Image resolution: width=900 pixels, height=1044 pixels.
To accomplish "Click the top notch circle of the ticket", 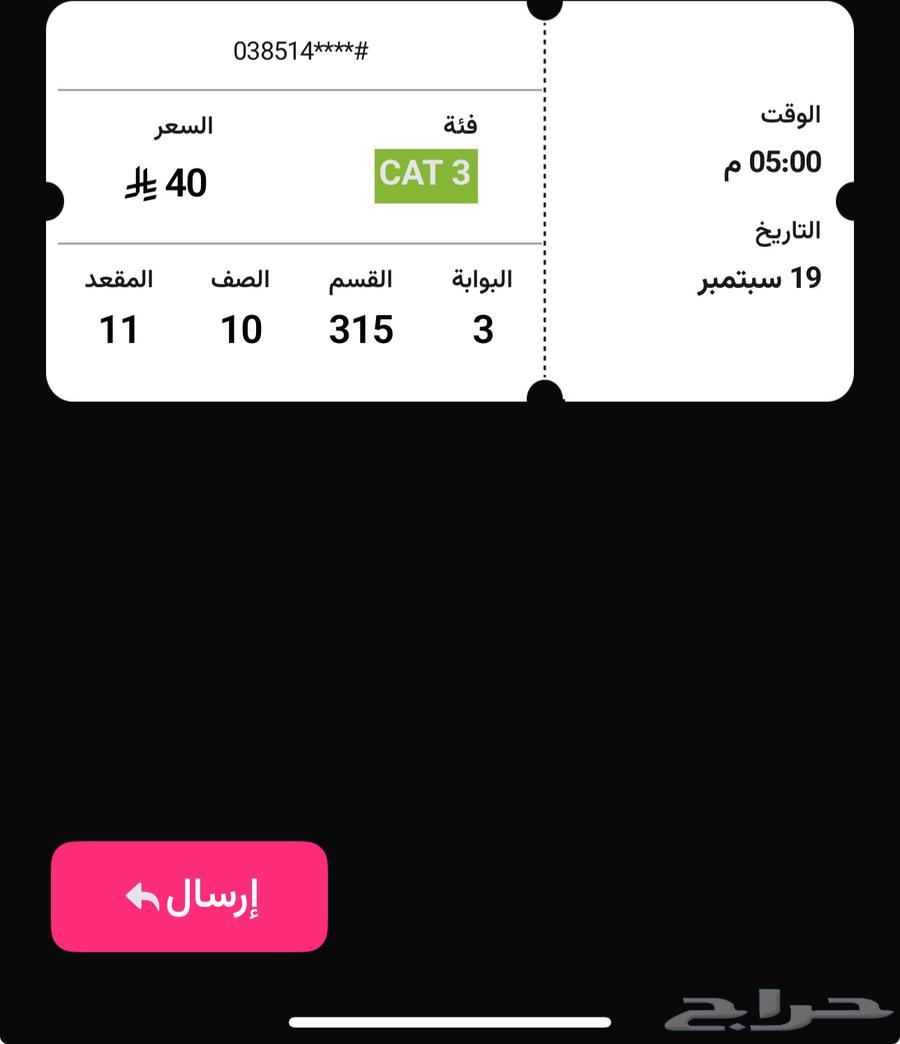I will tap(546, 8).
